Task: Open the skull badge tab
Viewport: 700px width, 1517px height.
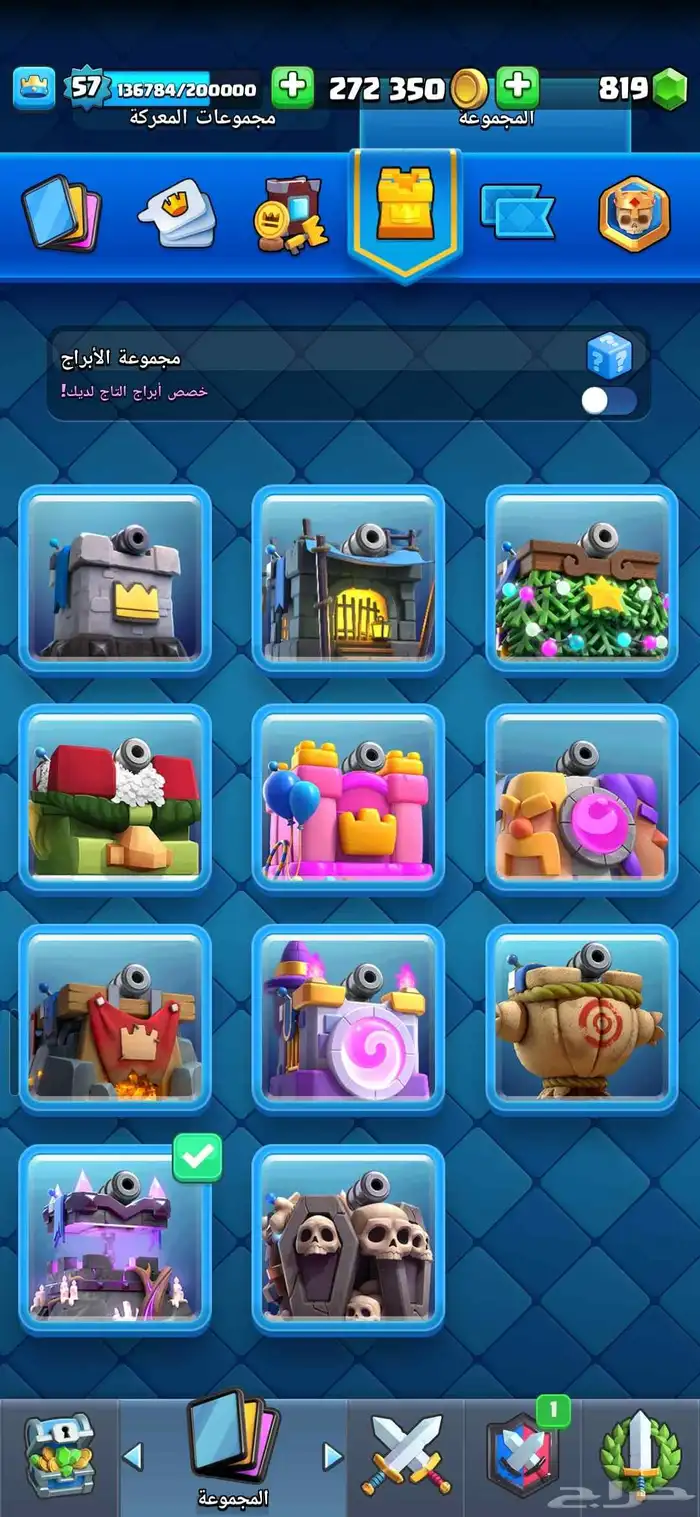Action: pyautogui.click(x=634, y=213)
